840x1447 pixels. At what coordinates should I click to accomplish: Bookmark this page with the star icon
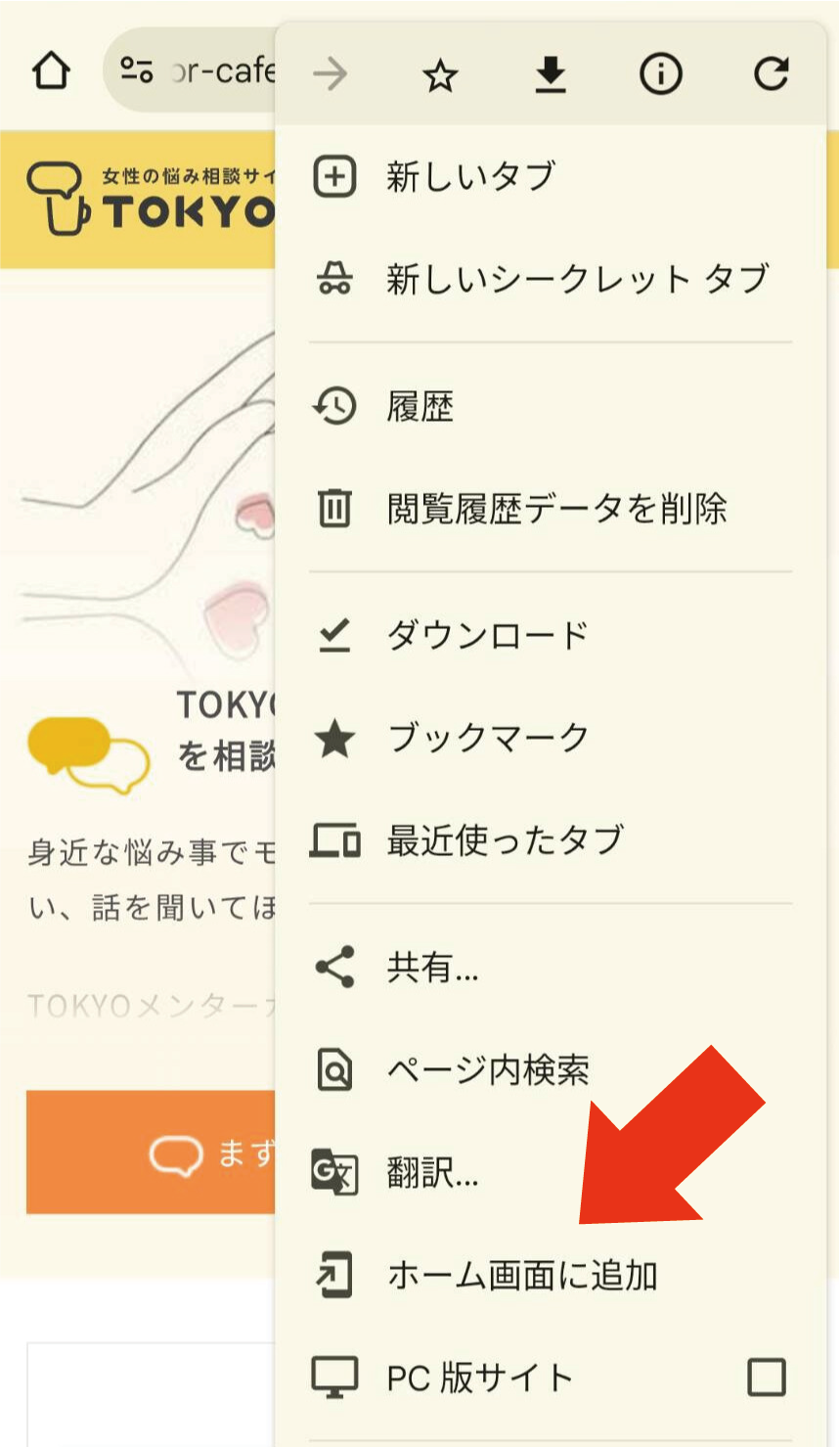[x=440, y=74]
